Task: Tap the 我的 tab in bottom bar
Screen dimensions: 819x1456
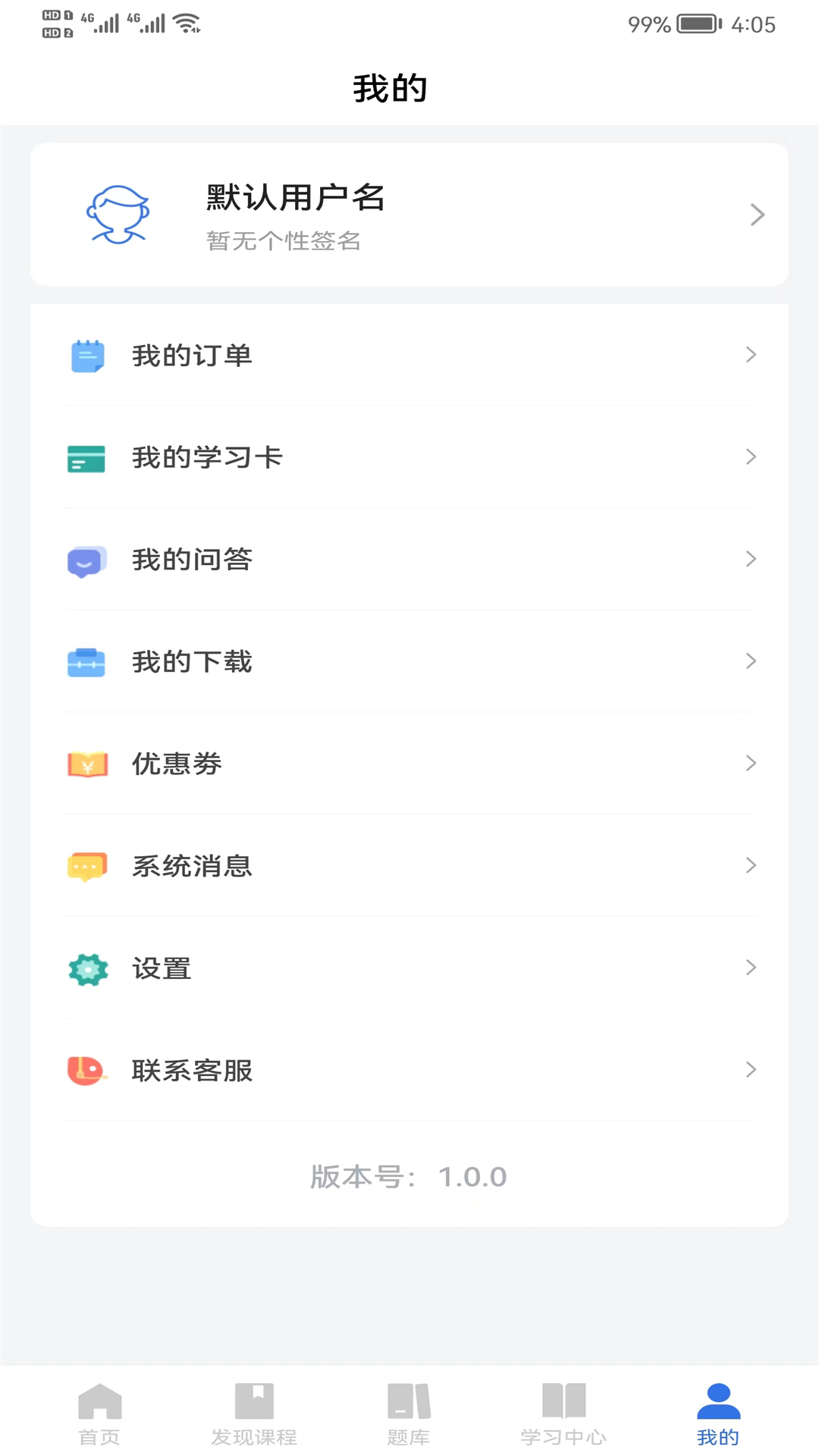Action: 717,1413
